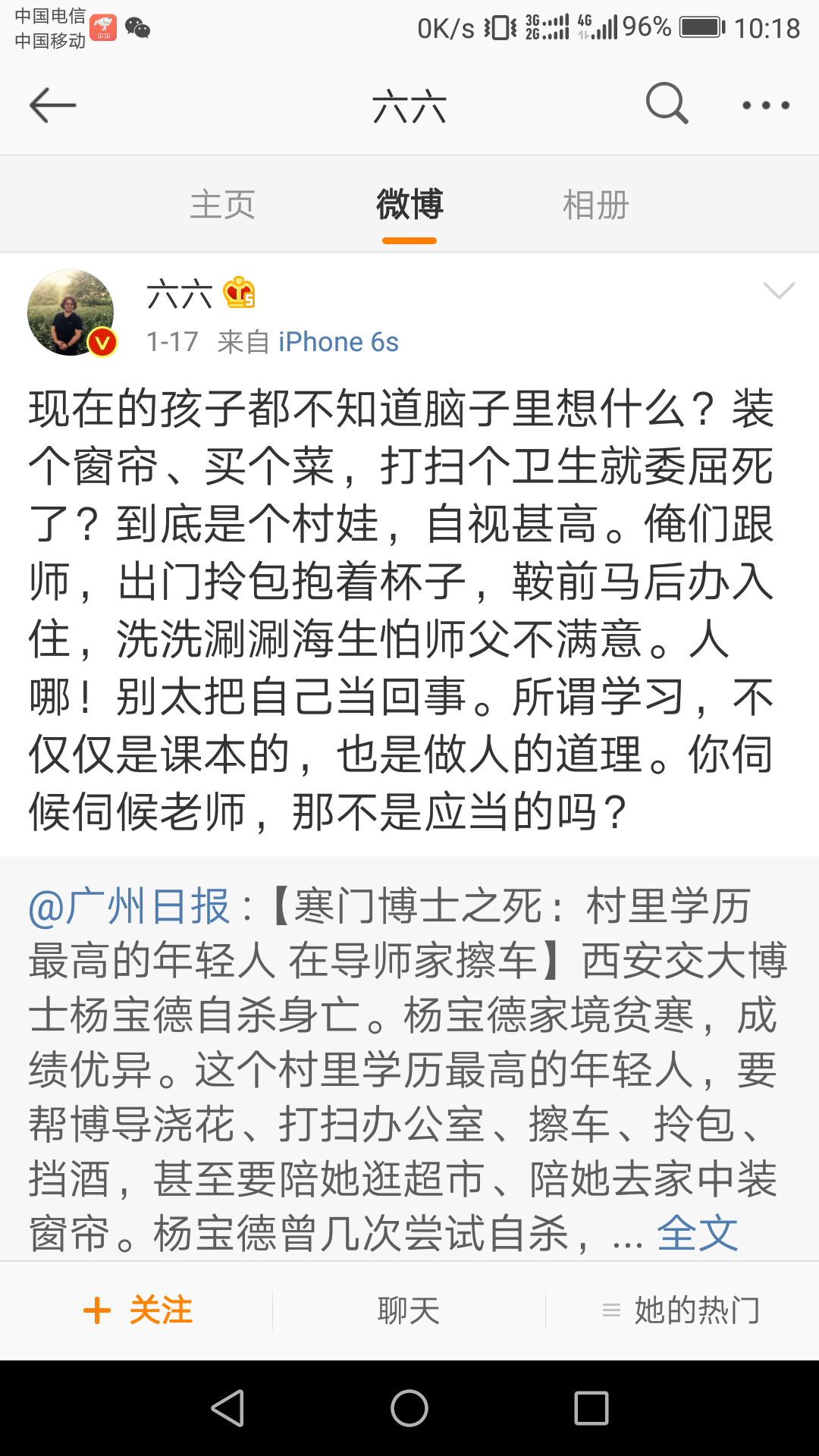Select the 微博 tab

(409, 205)
